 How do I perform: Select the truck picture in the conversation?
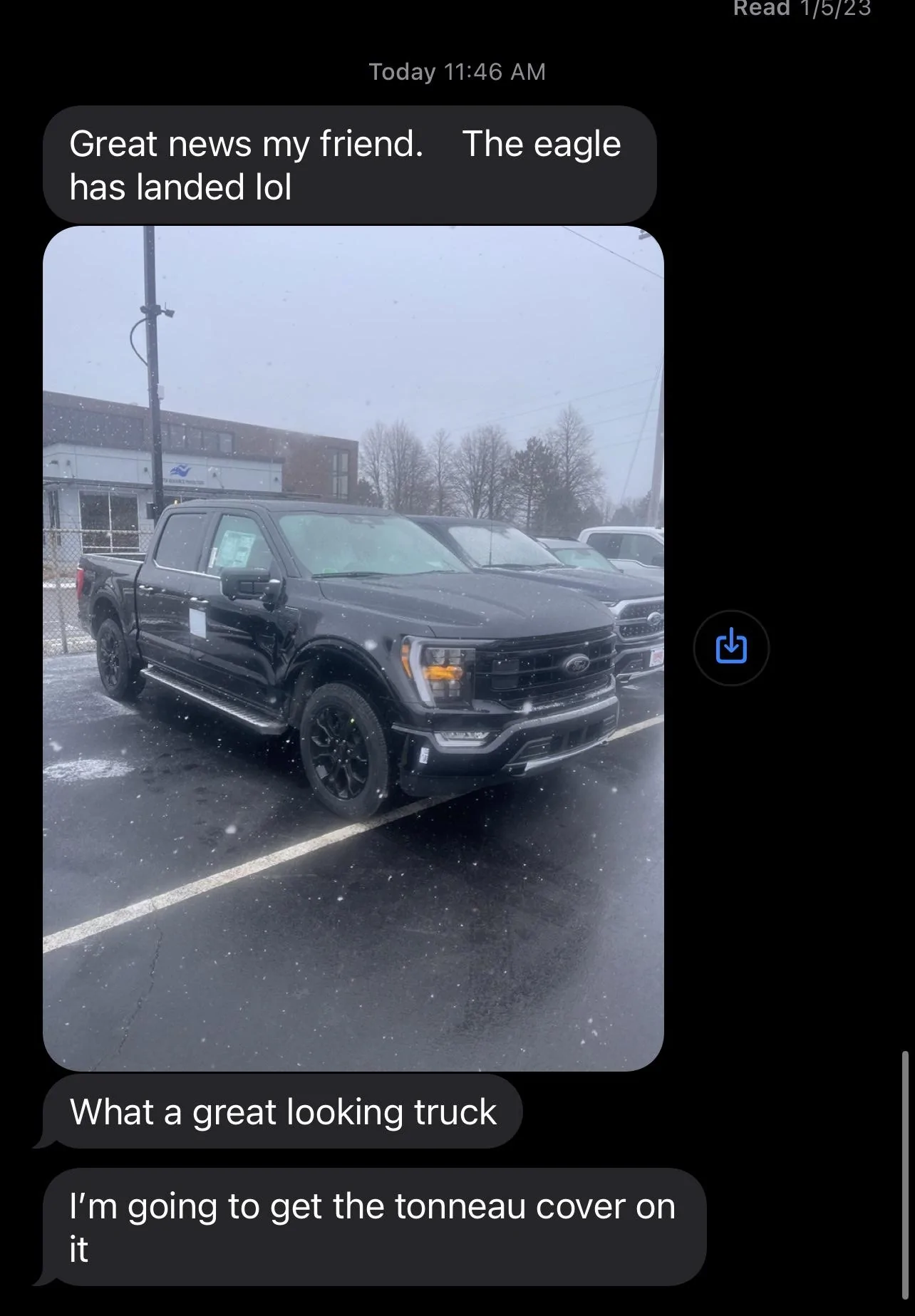(354, 656)
